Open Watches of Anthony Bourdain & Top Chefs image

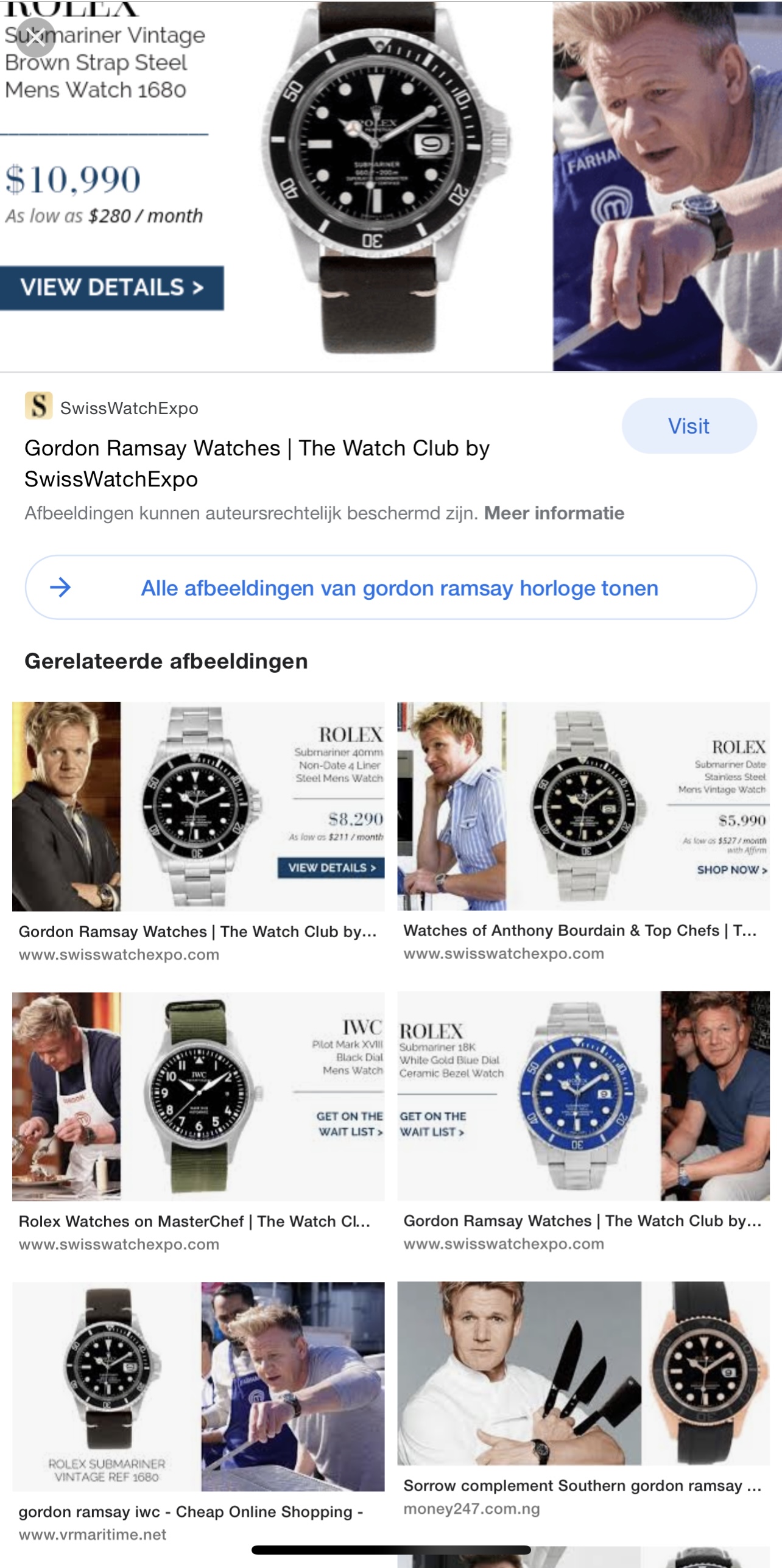click(583, 806)
